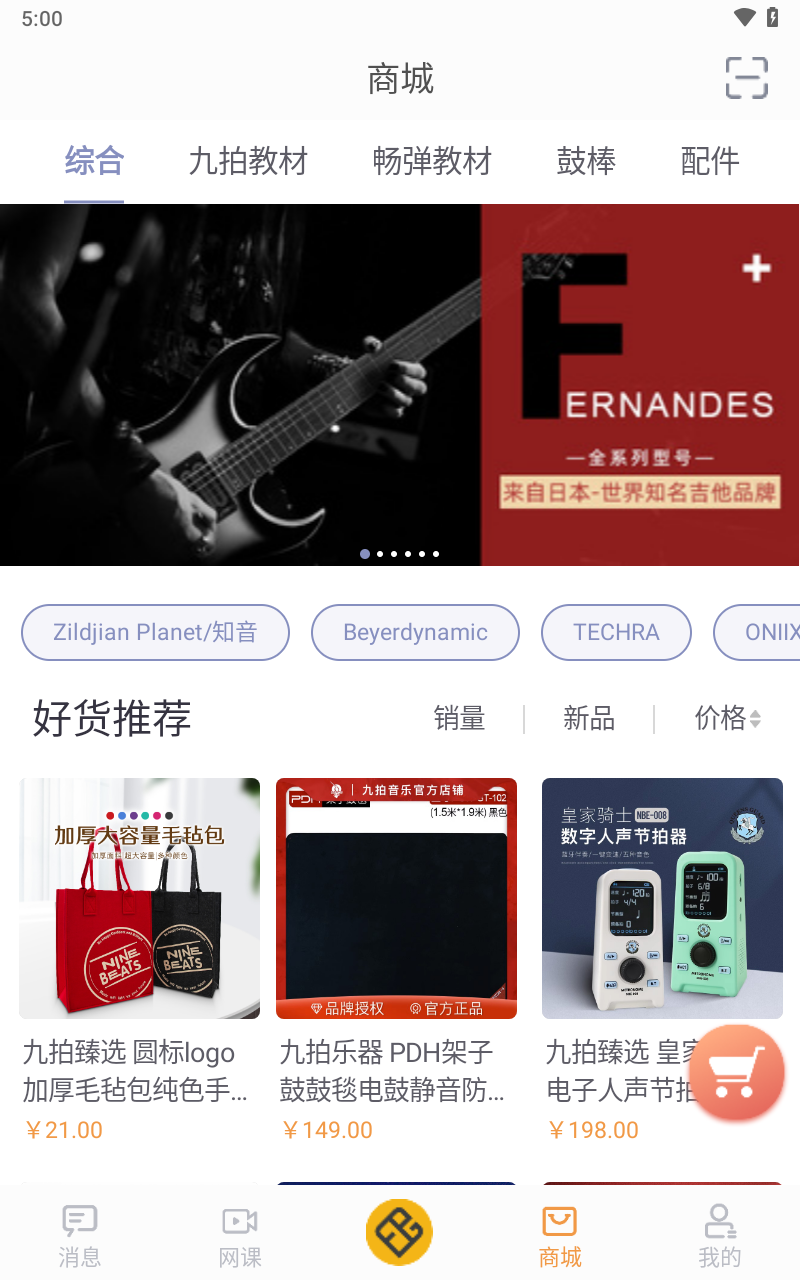Select the first carousel indicator dot

pos(365,553)
